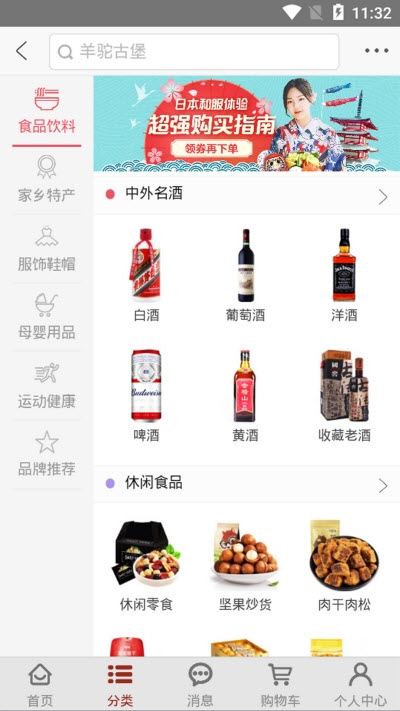Open the 购物车 tab
Viewport: 400px width, 711px height.
tap(280, 684)
